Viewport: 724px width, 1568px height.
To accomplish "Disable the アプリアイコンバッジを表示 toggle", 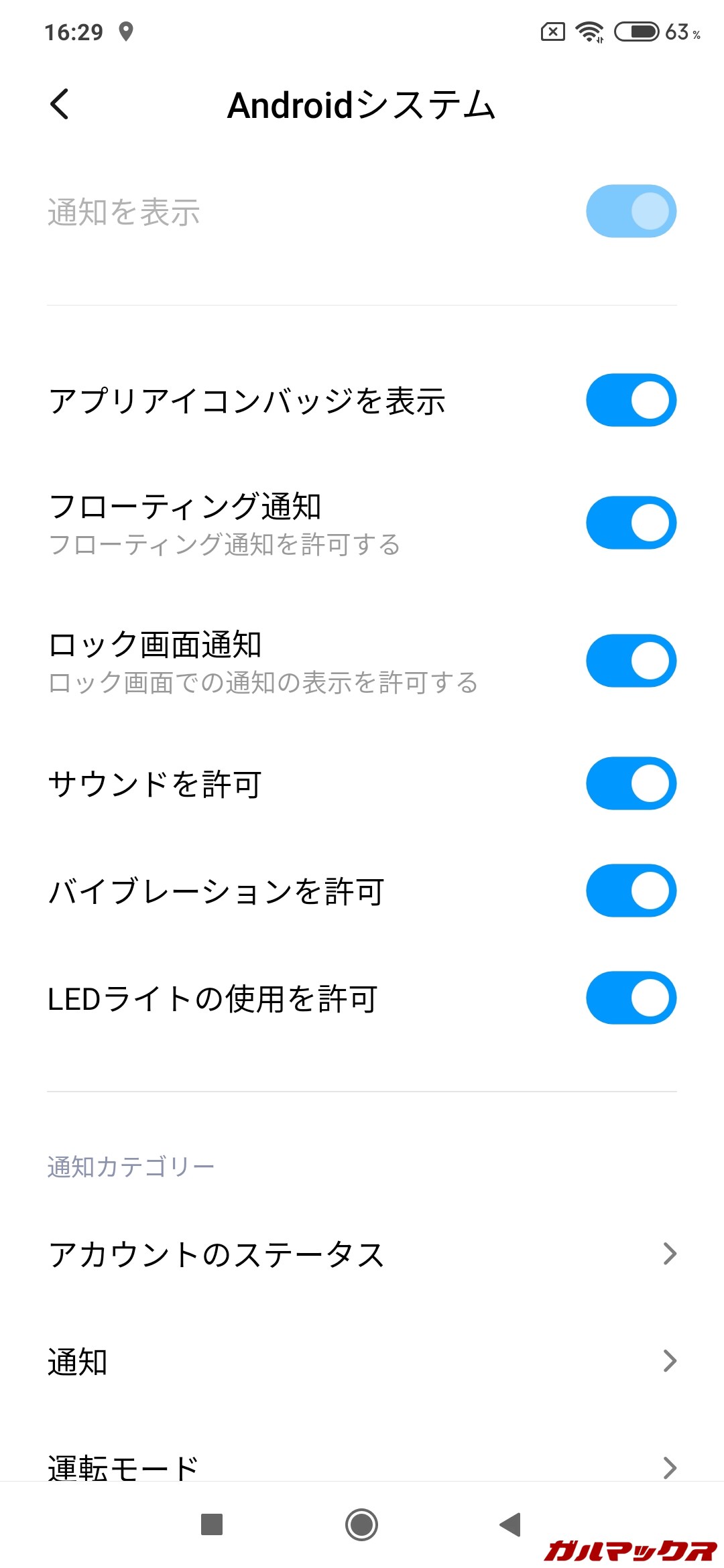I will (629, 399).
